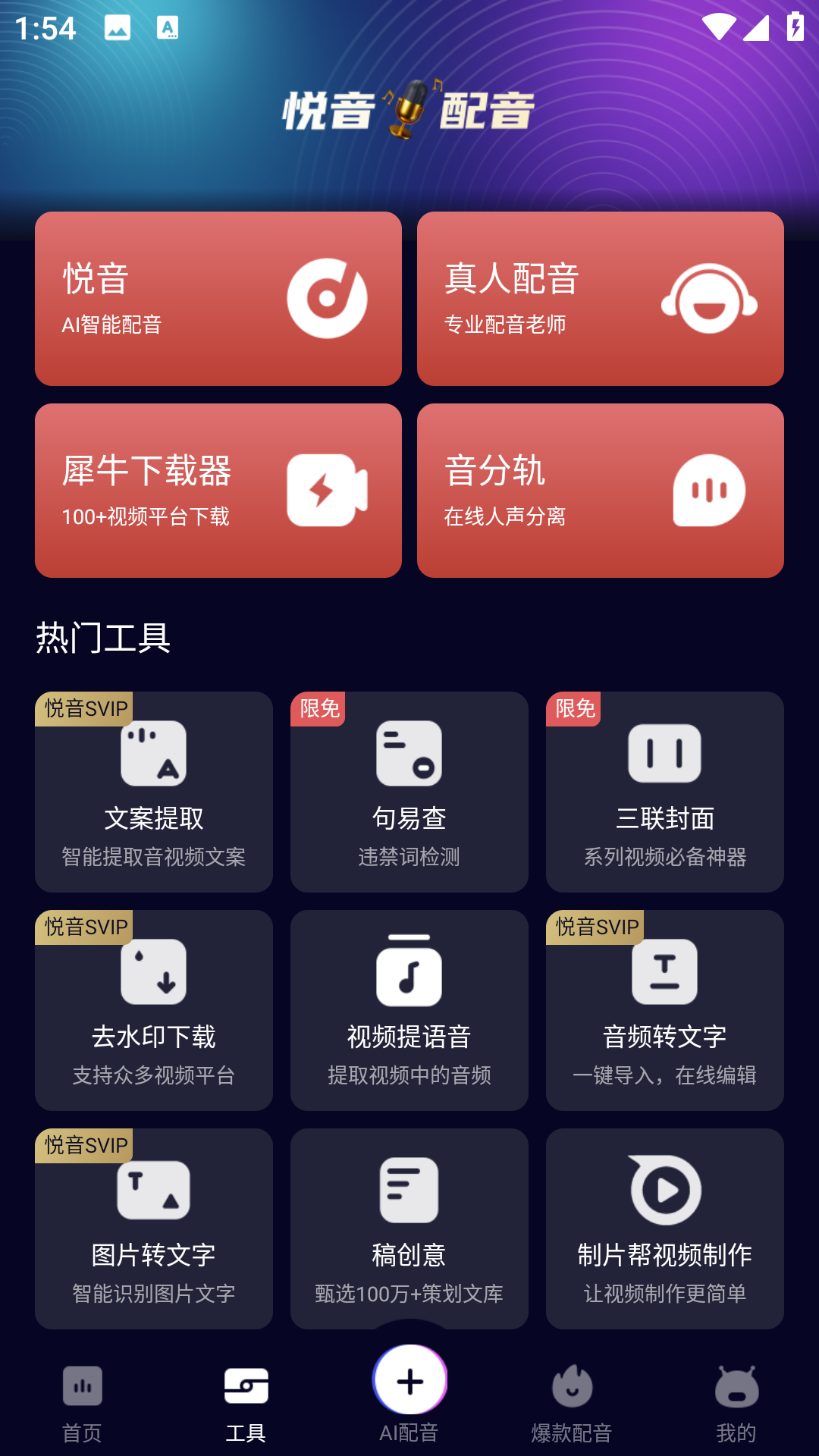Open 音分轨 vocal separation card
This screenshot has height=1456, width=819.
600,491
